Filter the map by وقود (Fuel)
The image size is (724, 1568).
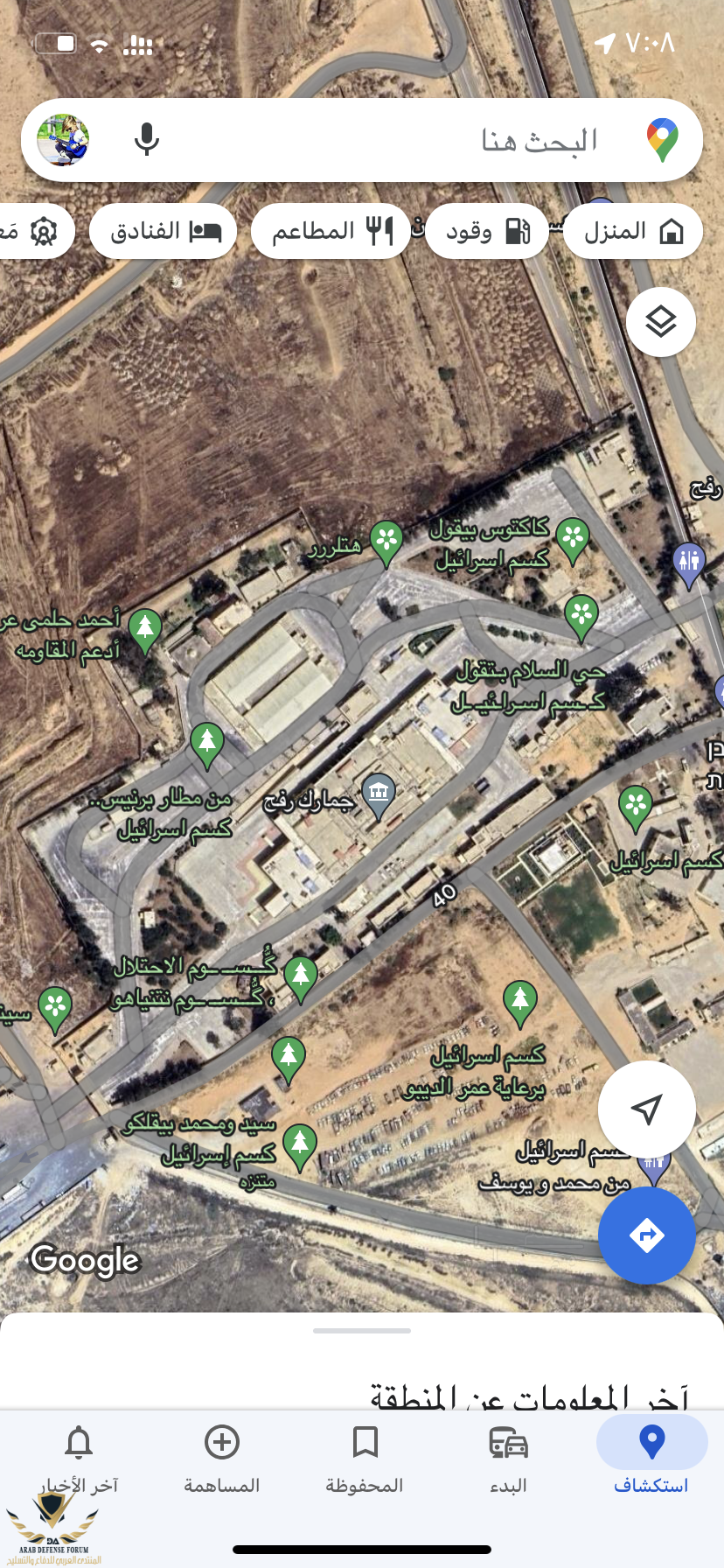click(487, 231)
